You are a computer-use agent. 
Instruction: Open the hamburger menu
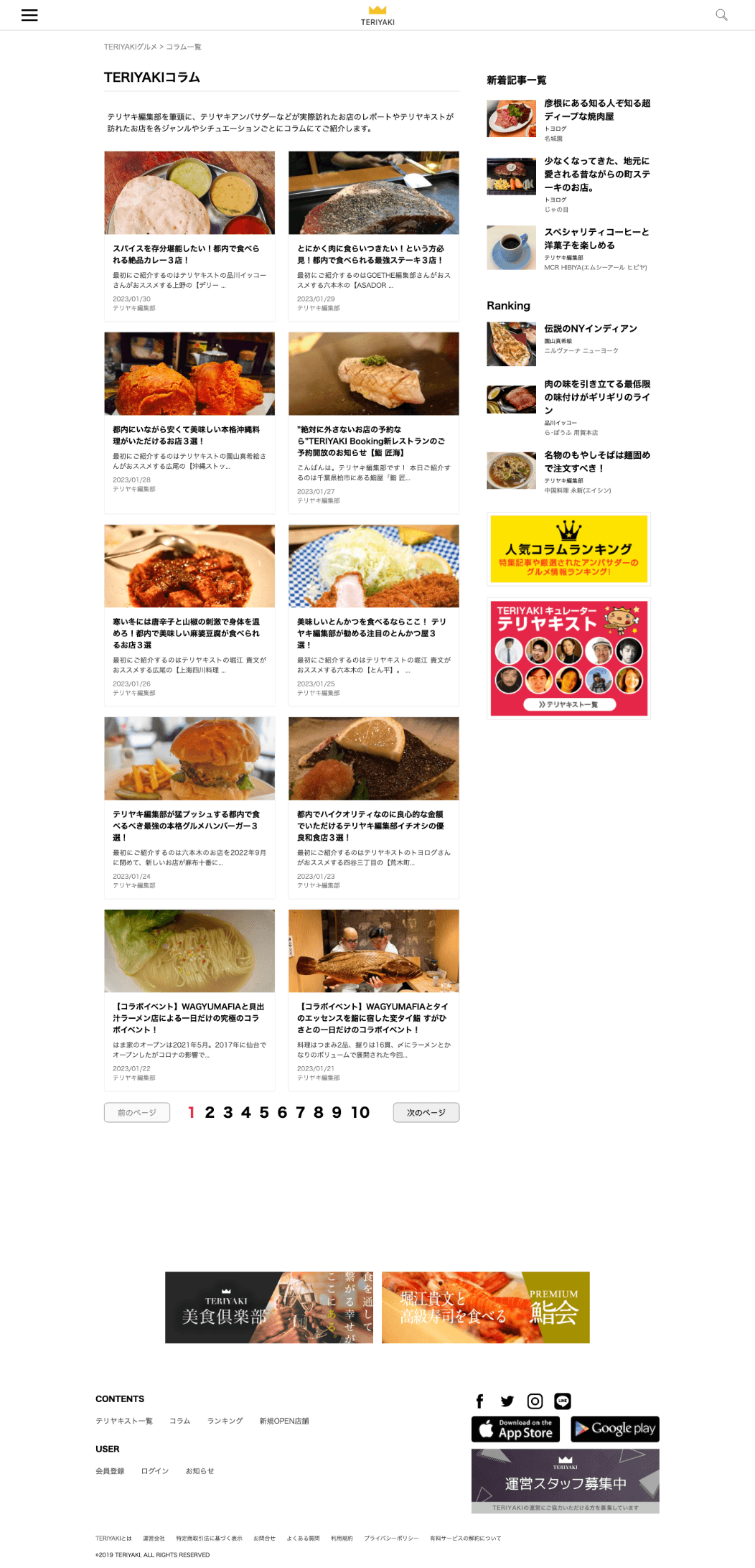click(29, 15)
